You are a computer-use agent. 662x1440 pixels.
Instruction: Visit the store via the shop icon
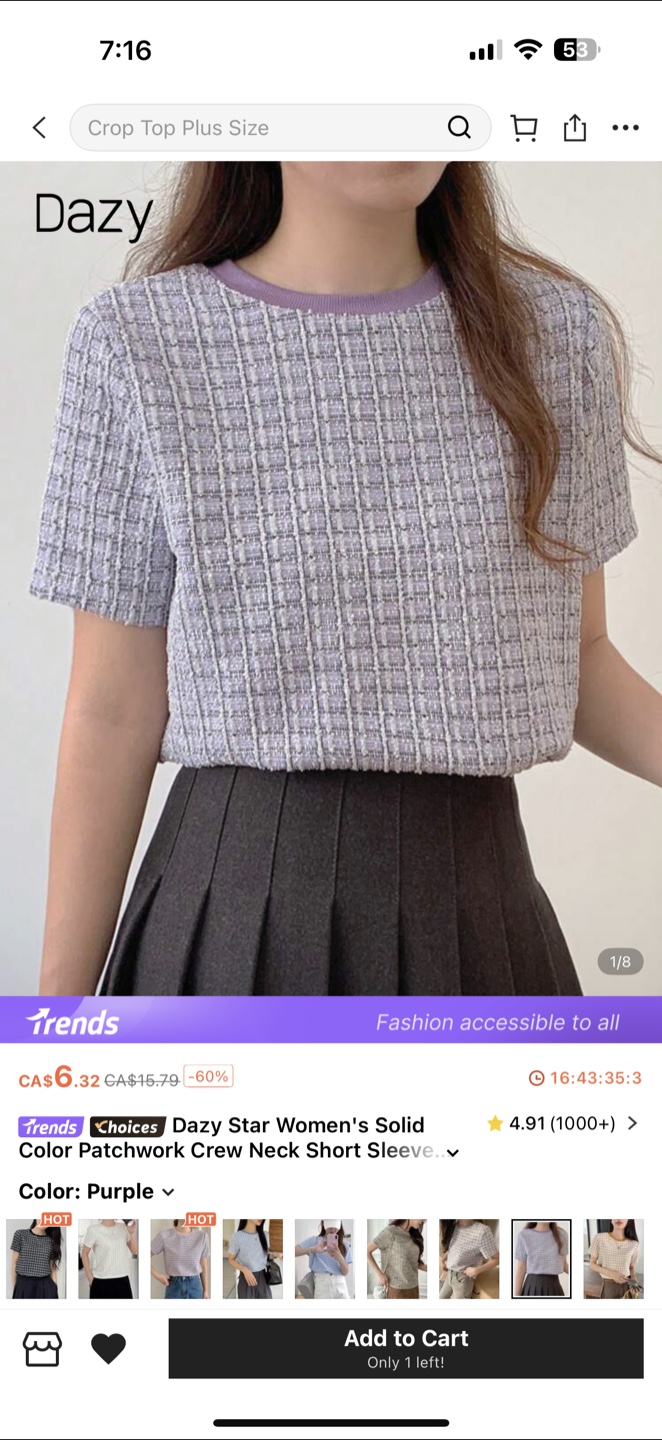click(42, 1349)
